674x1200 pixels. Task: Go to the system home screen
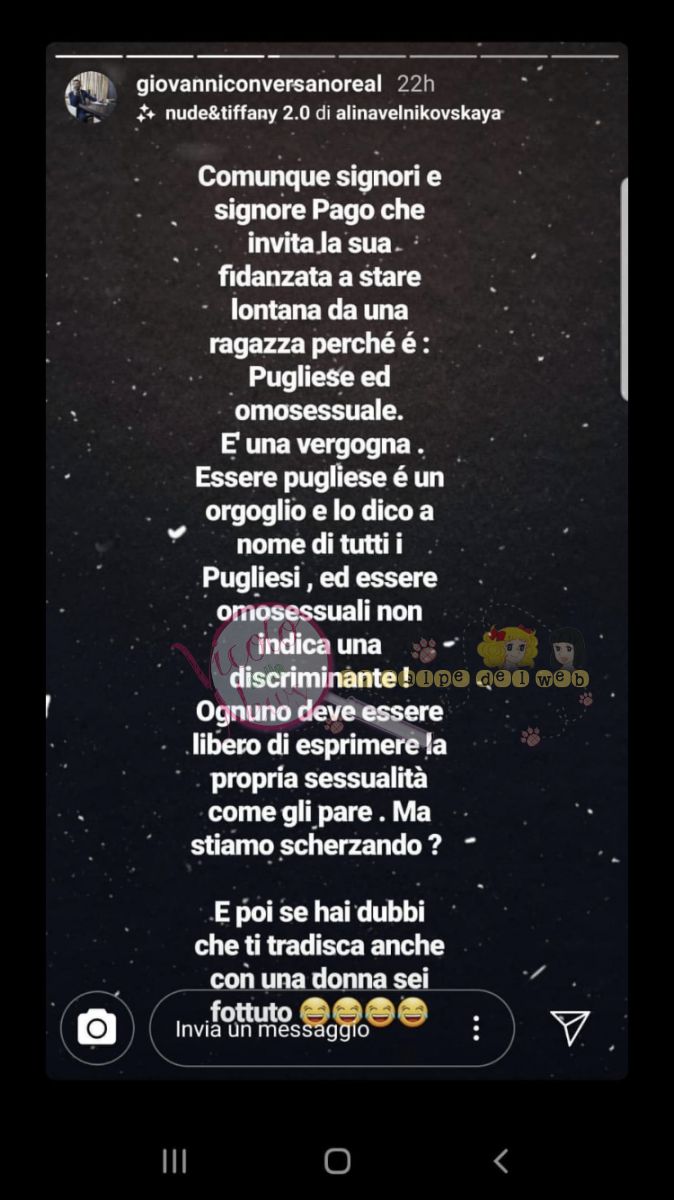(337, 1160)
